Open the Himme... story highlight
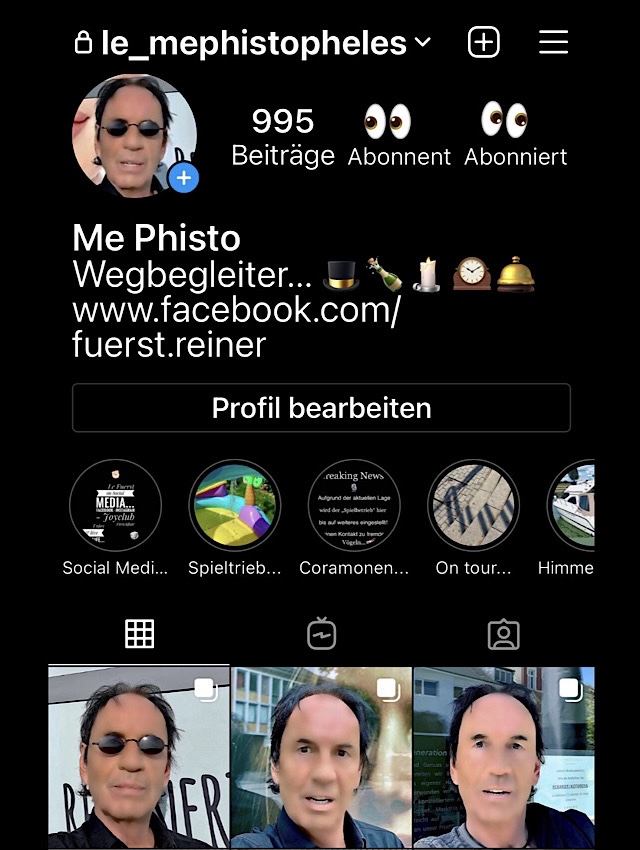Viewport: 640px width, 850px height. pyautogui.click(x=573, y=506)
